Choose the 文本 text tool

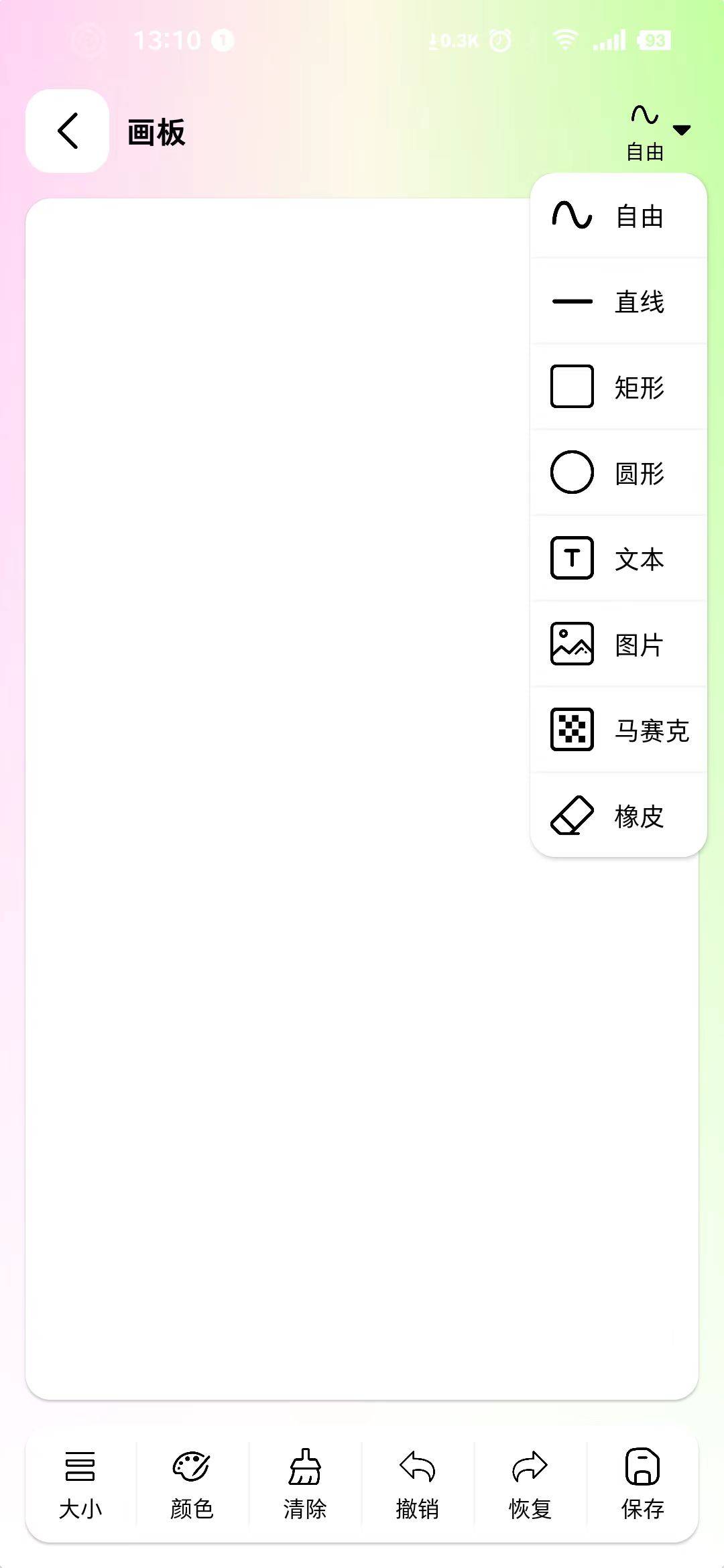tap(618, 558)
